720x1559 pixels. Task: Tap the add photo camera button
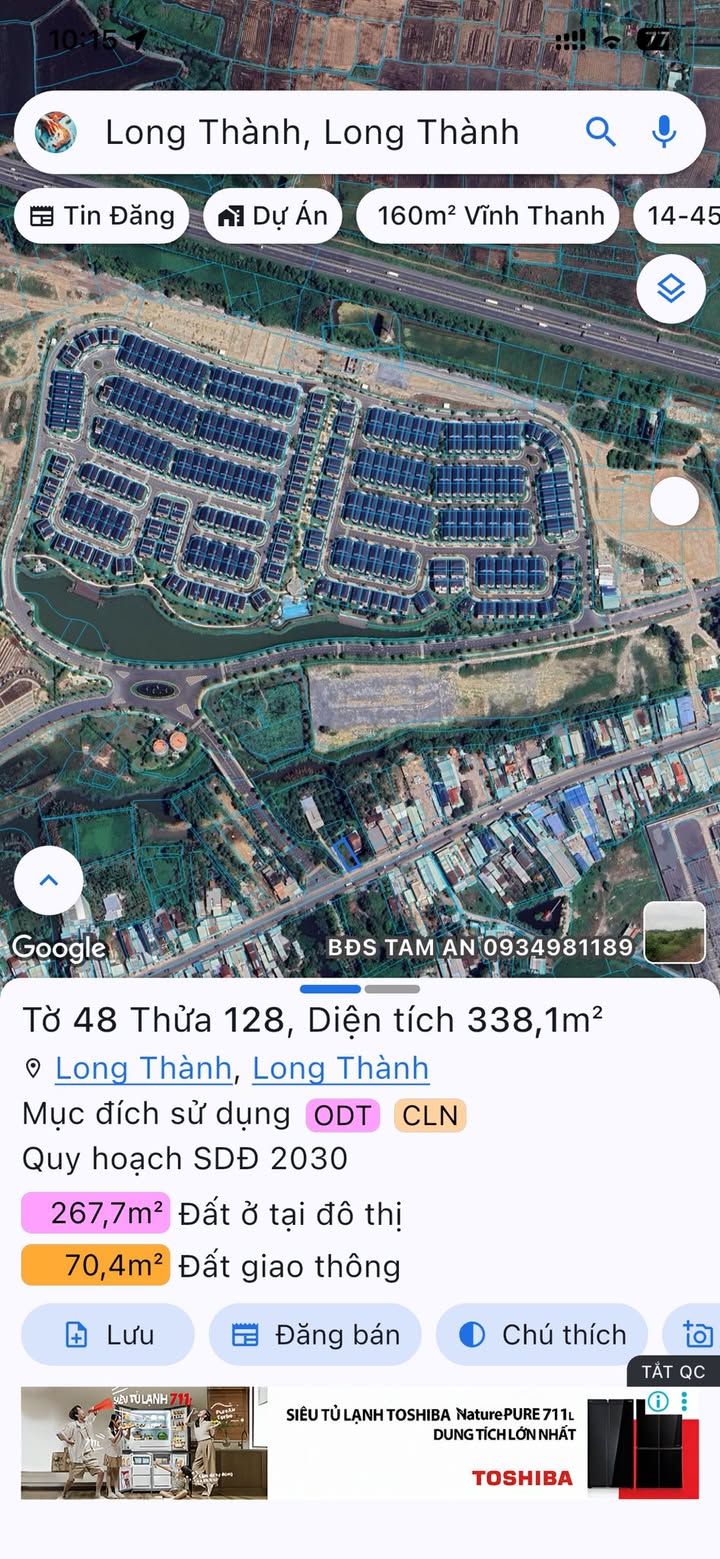coord(697,1335)
